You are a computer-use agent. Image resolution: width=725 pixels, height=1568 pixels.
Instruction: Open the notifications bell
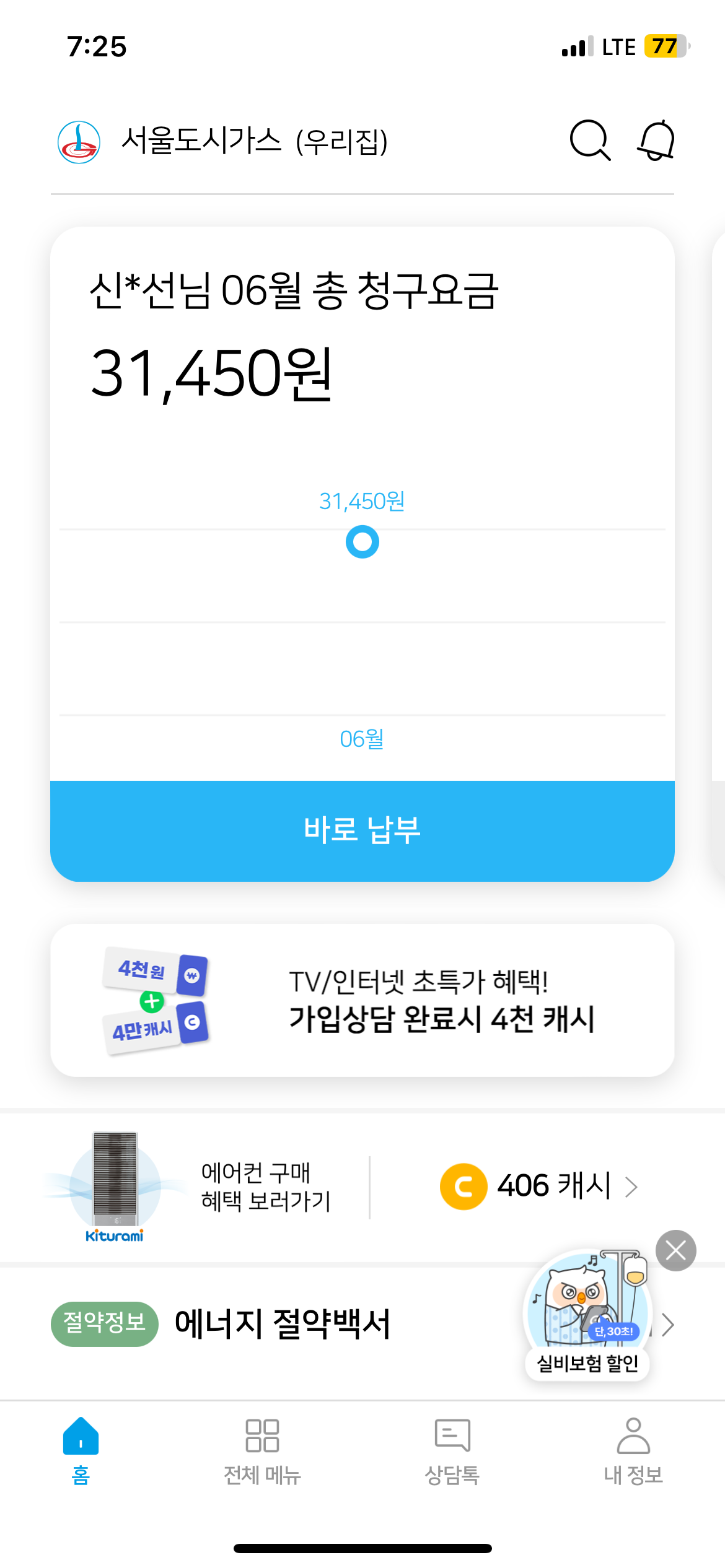[x=656, y=141]
